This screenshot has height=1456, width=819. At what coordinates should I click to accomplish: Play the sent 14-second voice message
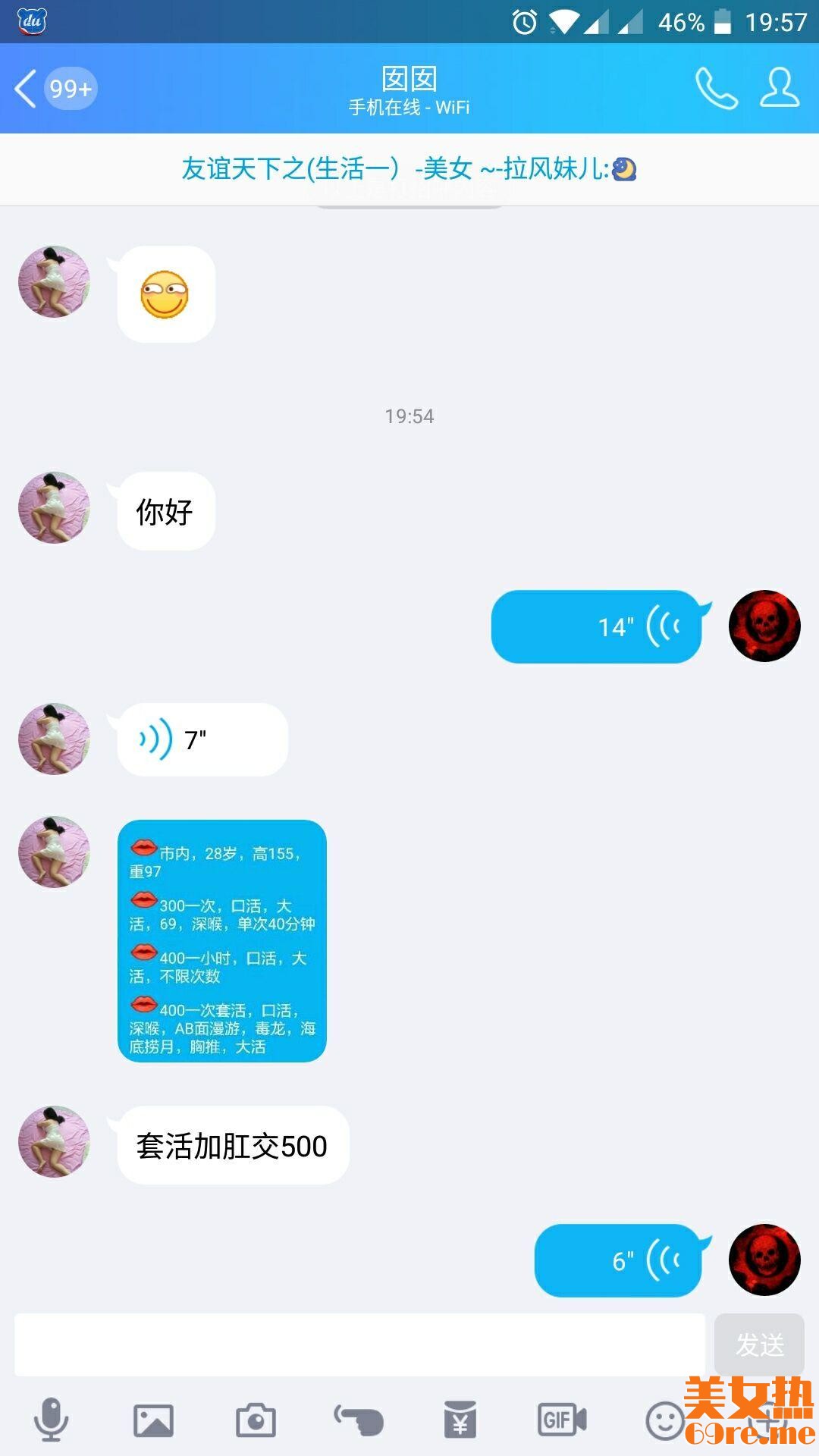tap(597, 627)
